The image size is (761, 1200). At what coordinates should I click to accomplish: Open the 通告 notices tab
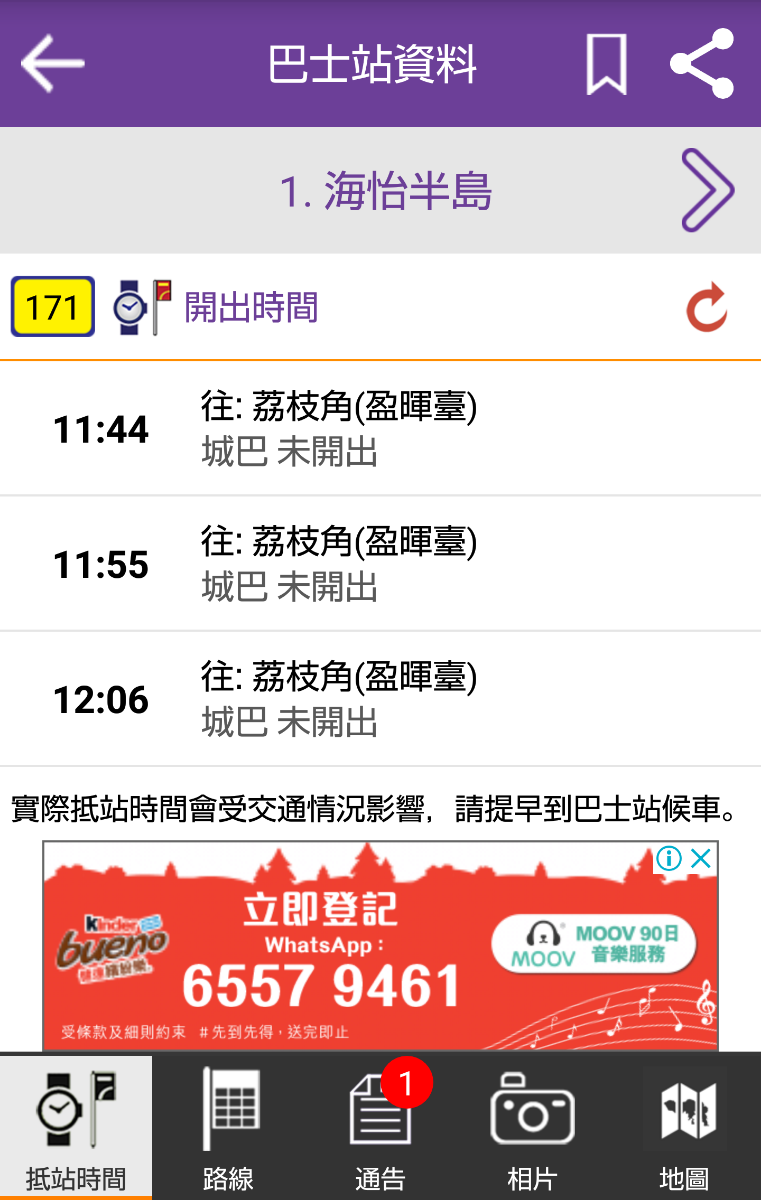[380, 1127]
